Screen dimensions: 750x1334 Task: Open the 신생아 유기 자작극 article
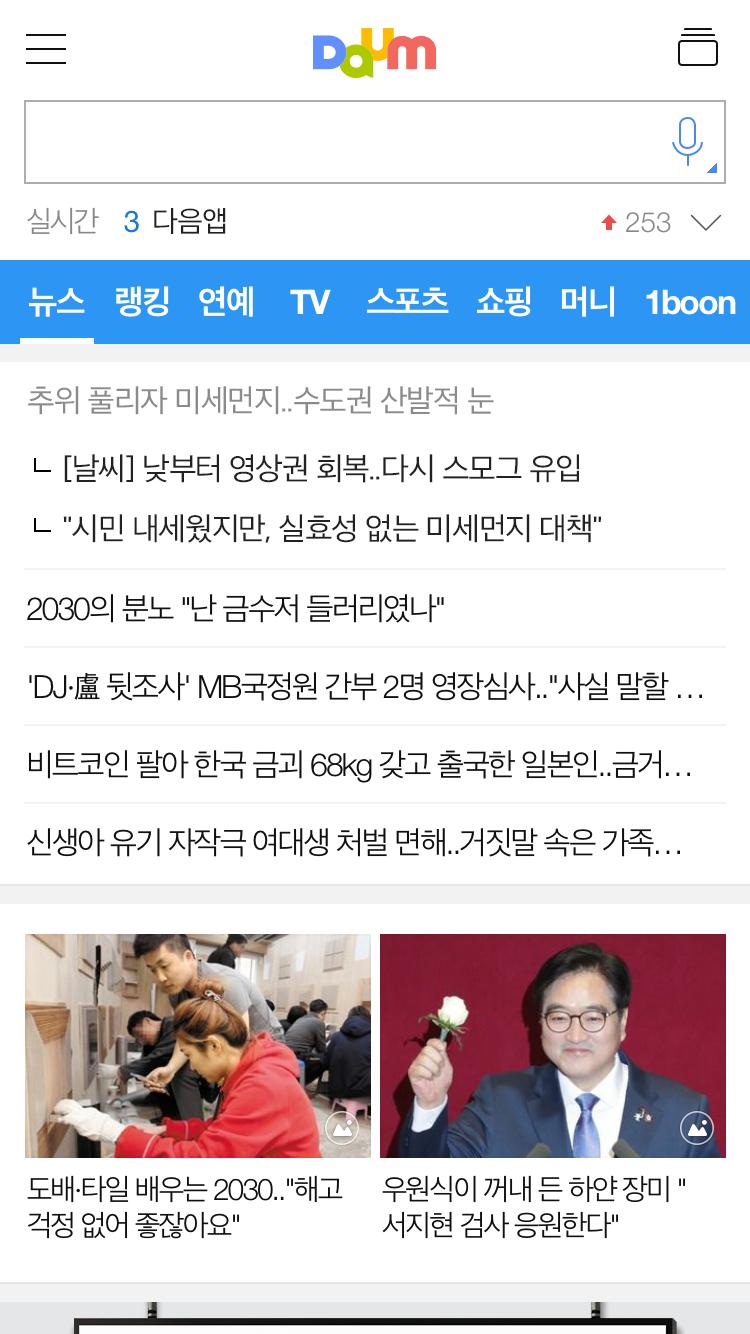click(355, 843)
